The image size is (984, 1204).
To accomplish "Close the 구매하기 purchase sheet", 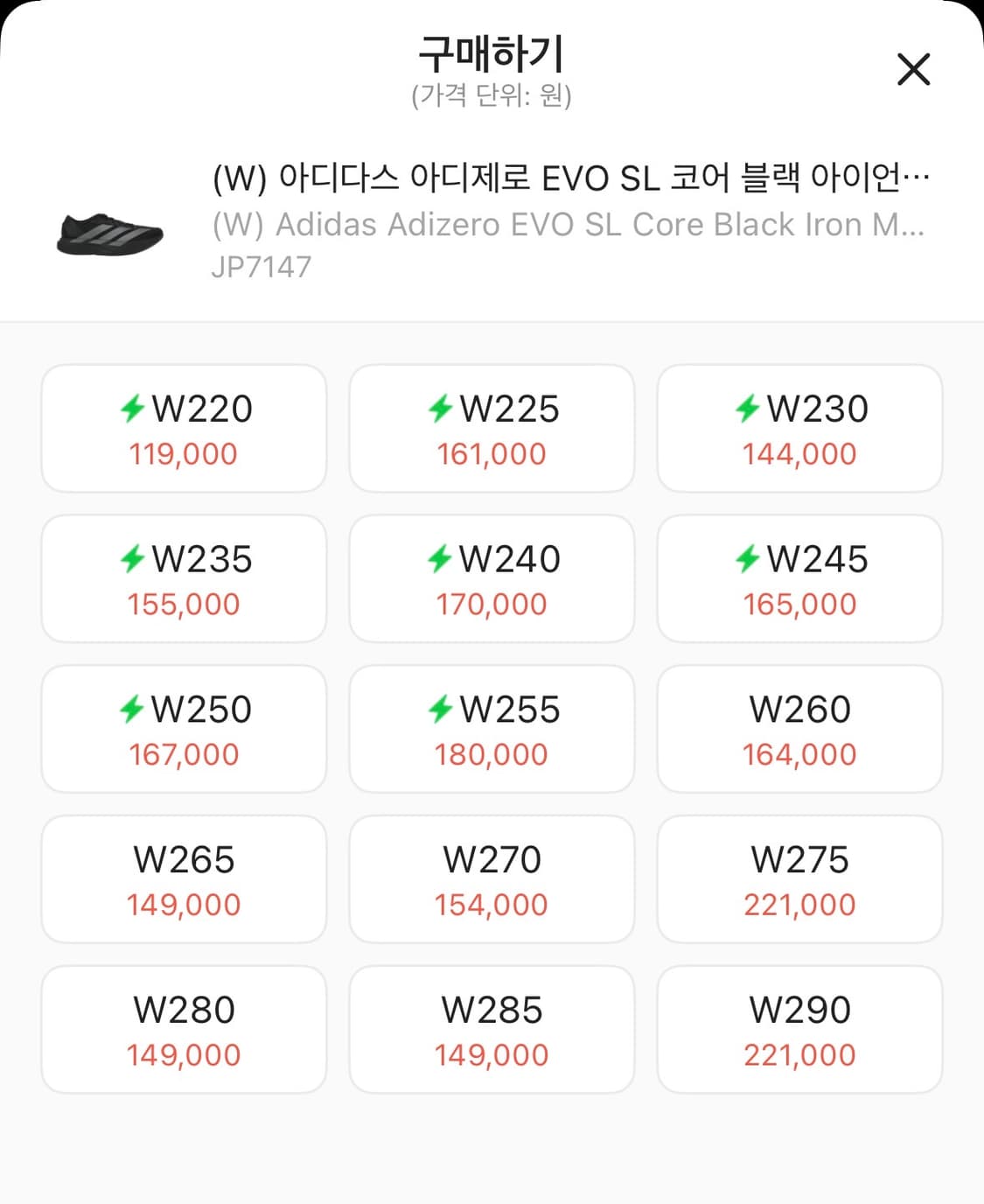I will tap(913, 71).
